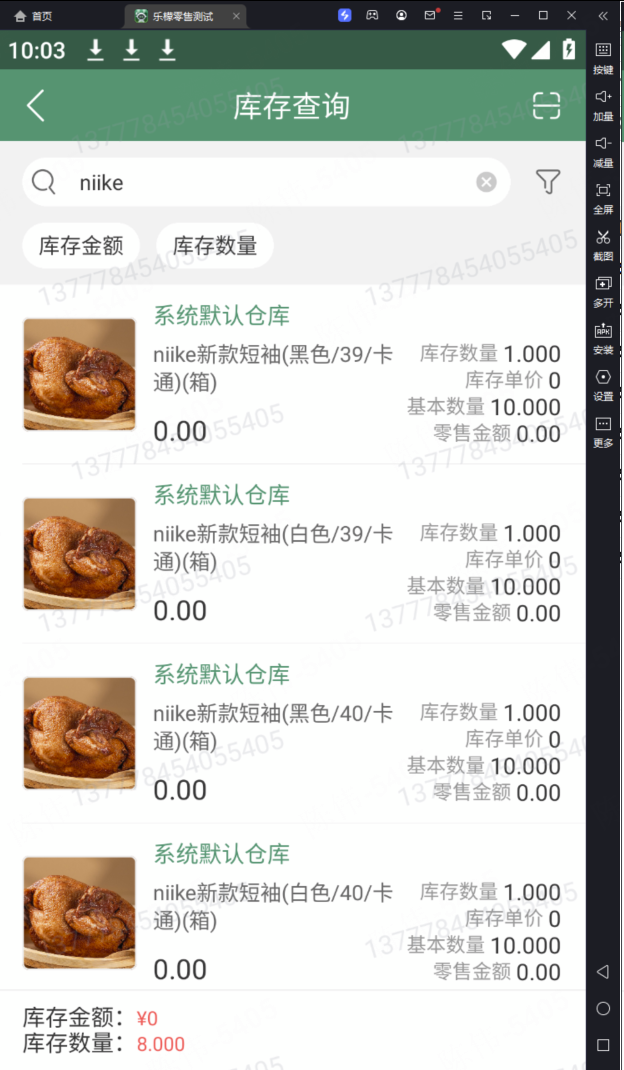Open the barcode scanner icon

546,106
